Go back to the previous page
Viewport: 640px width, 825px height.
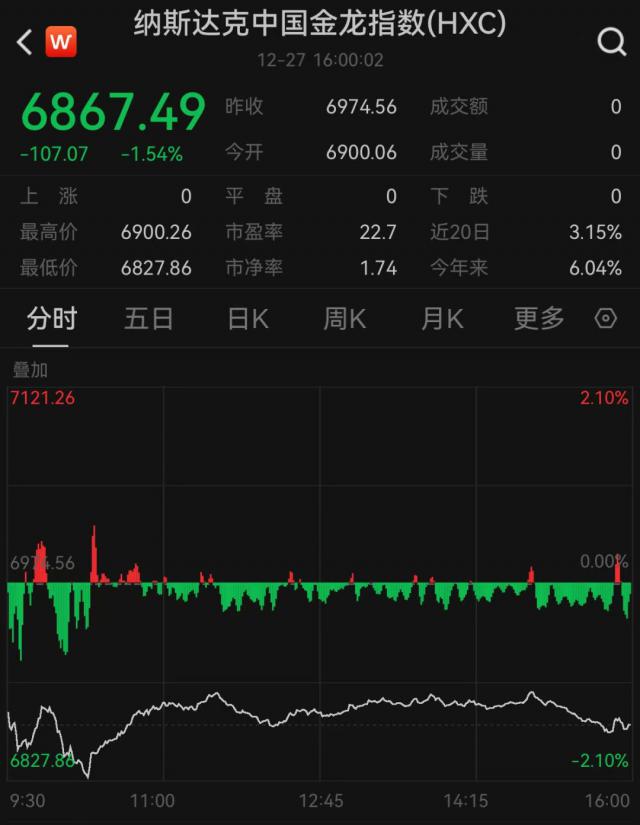(x=25, y=41)
